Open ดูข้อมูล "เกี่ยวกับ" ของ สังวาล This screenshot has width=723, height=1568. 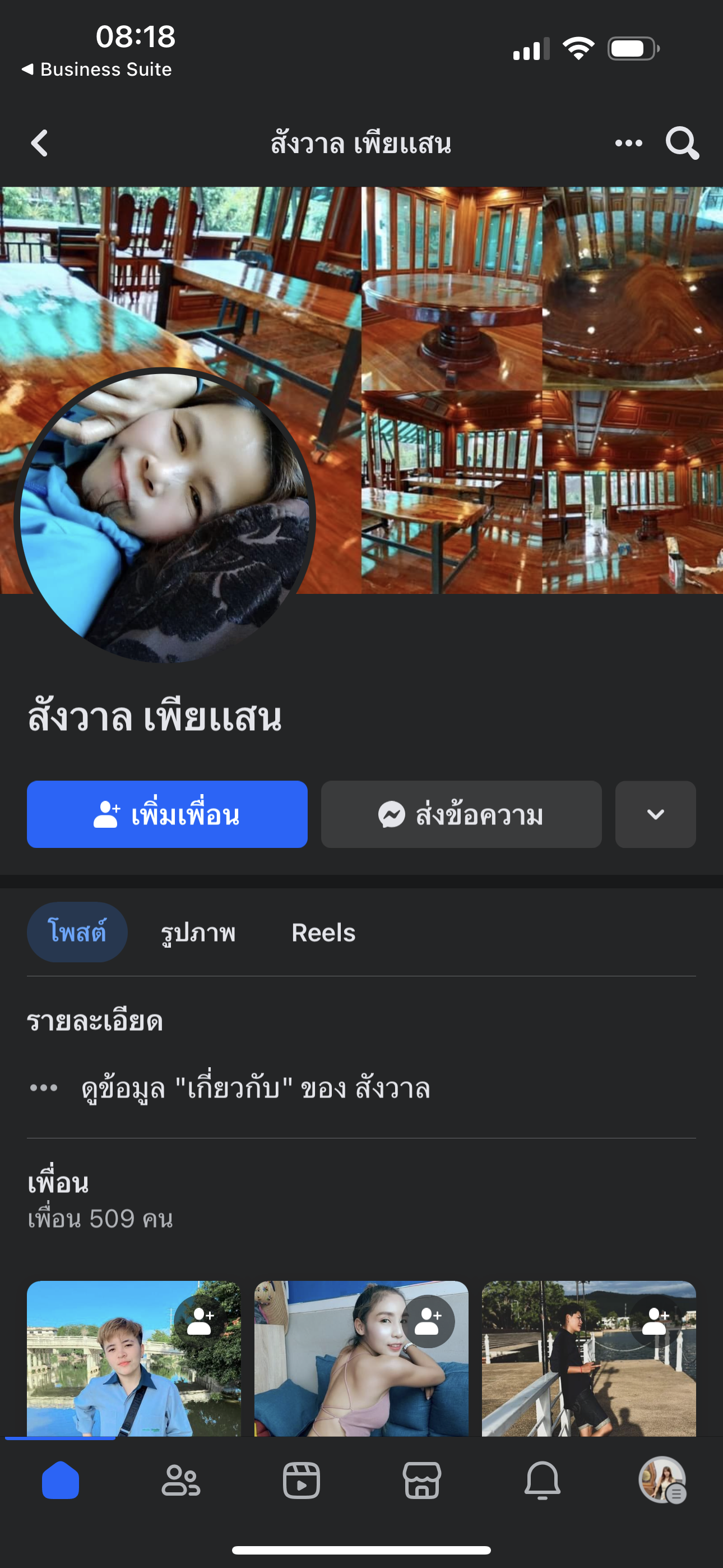pyautogui.click(x=256, y=1089)
